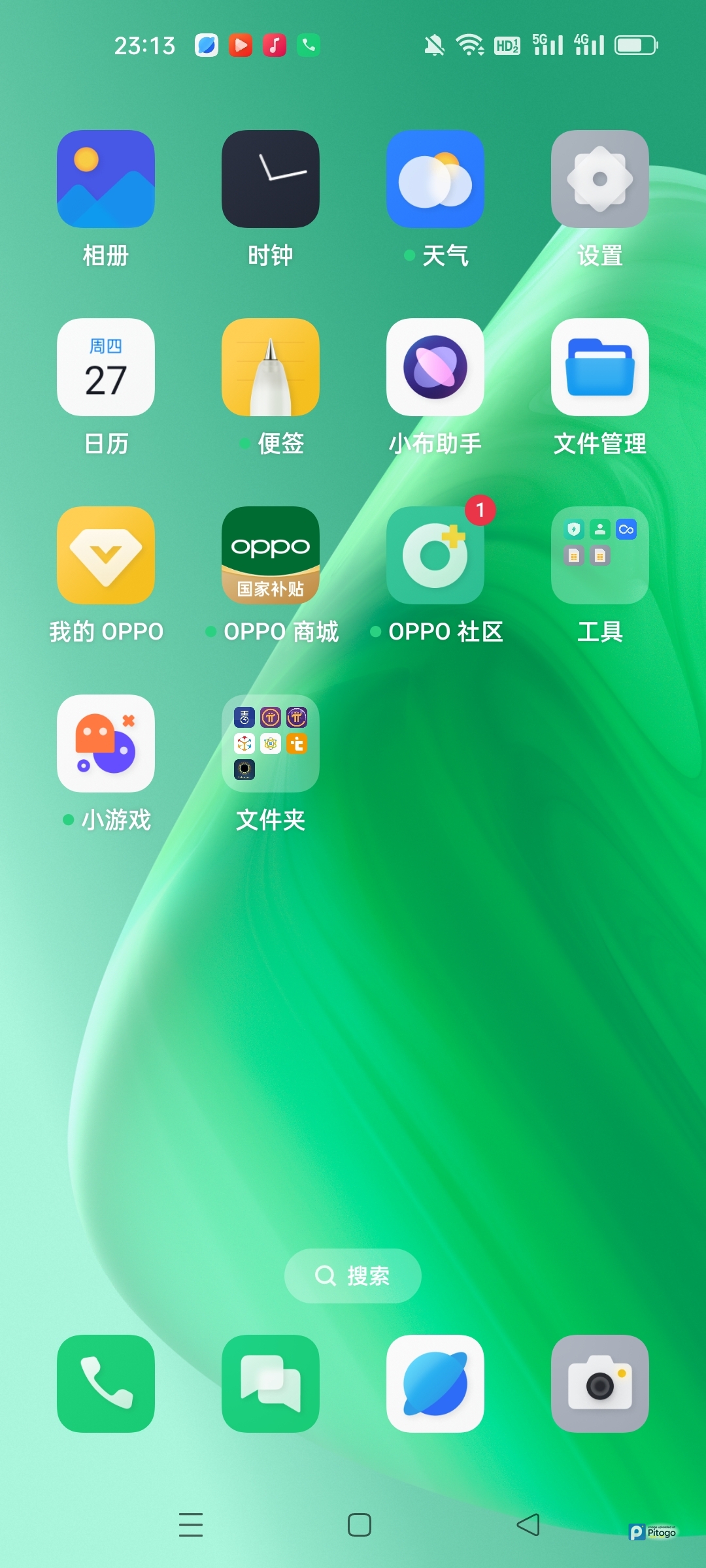
Task: Open the 天气 weather app
Action: point(435,179)
